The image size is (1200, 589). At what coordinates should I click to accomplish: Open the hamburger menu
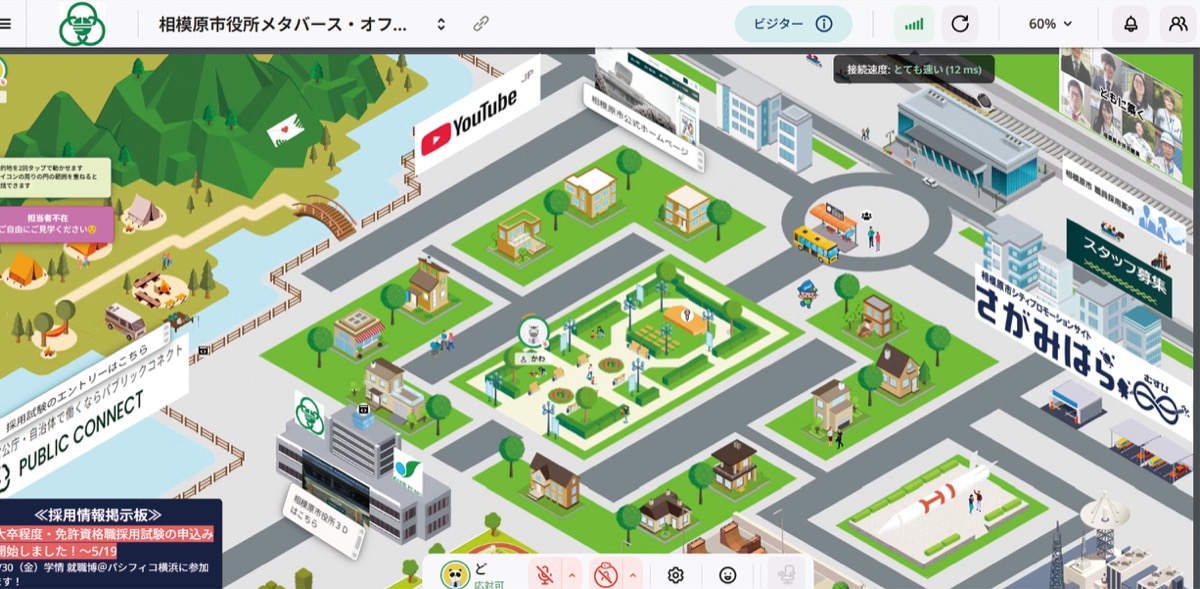pos(6,24)
